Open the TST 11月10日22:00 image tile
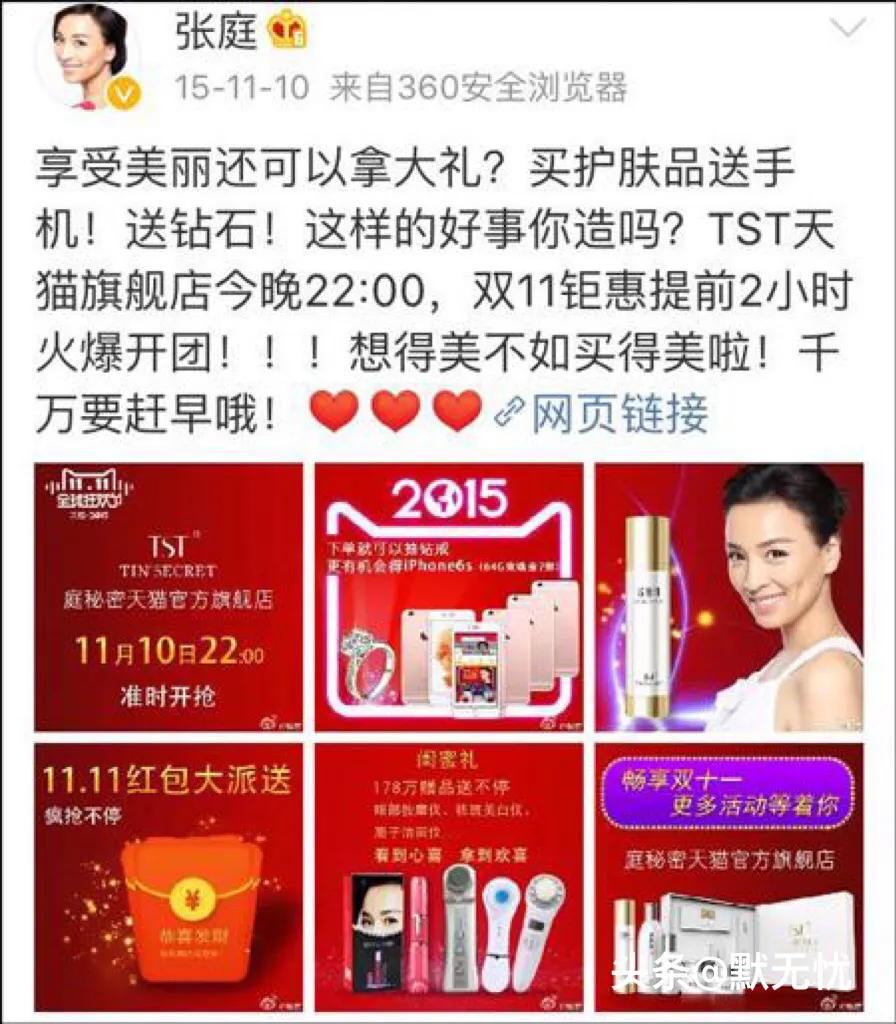The width and height of the screenshot is (896, 1024). coord(168,597)
